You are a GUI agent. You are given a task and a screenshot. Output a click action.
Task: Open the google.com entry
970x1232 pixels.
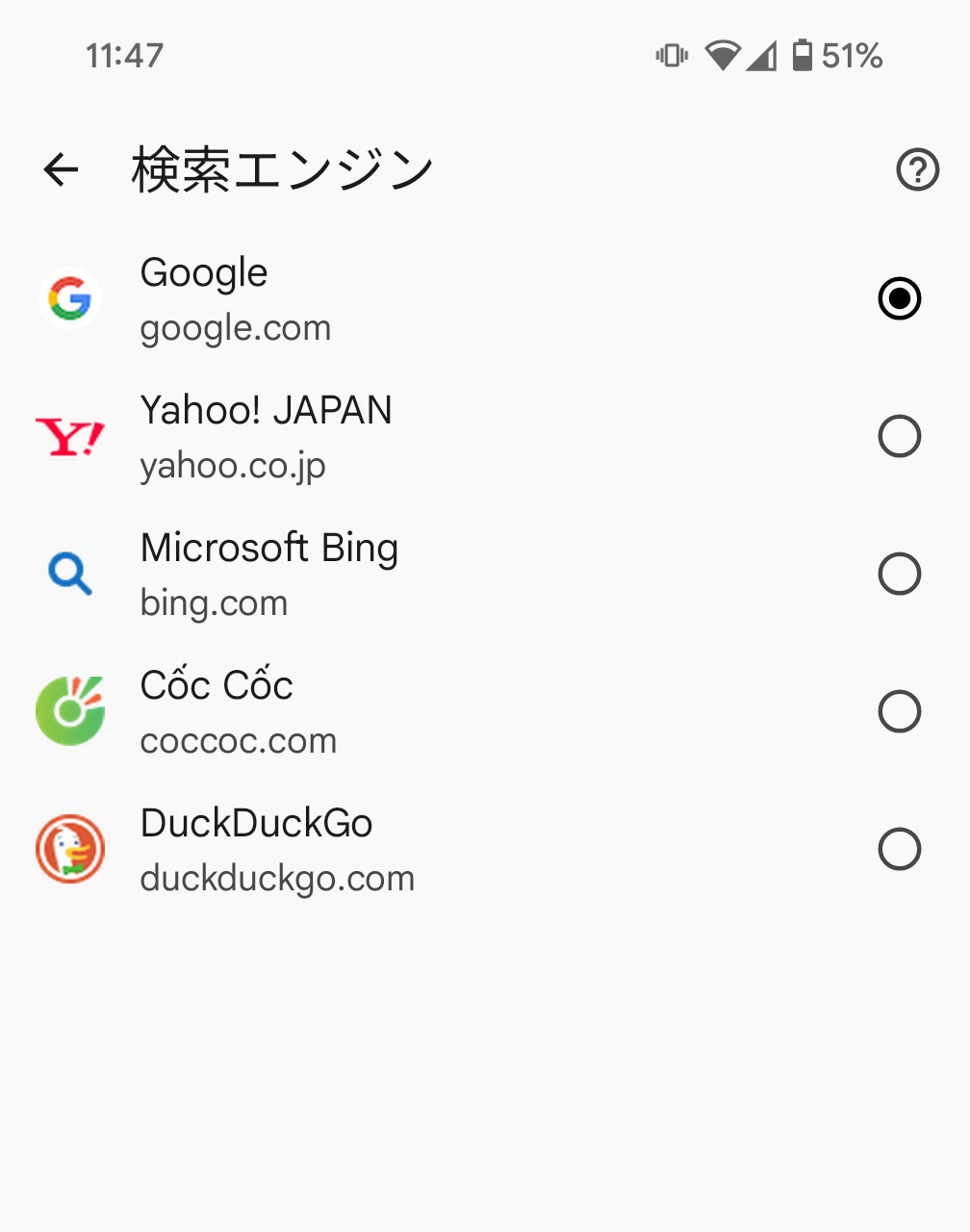pos(235,327)
